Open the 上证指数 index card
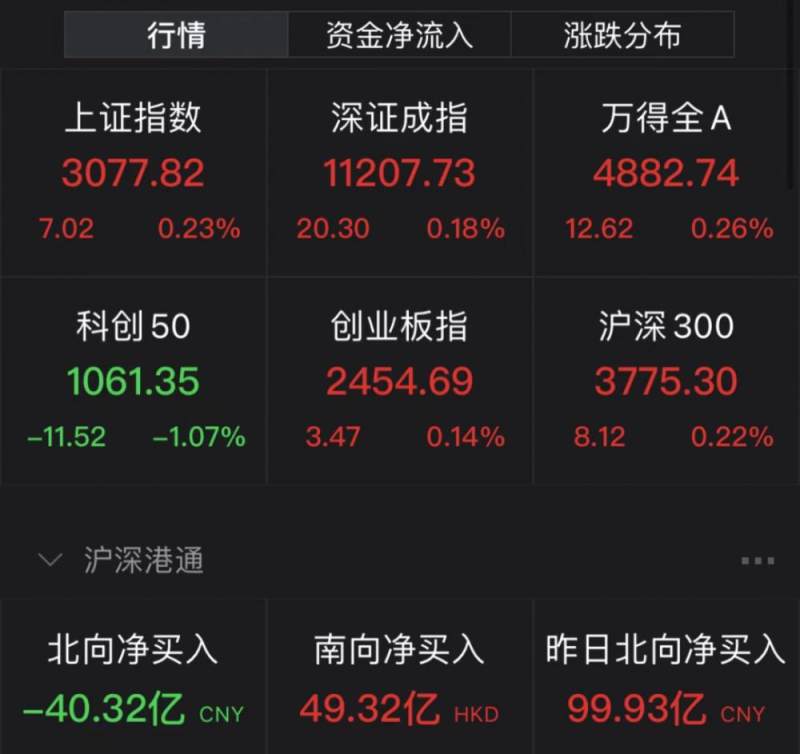Viewport: 800px width, 754px height. pyautogui.click(x=133, y=172)
